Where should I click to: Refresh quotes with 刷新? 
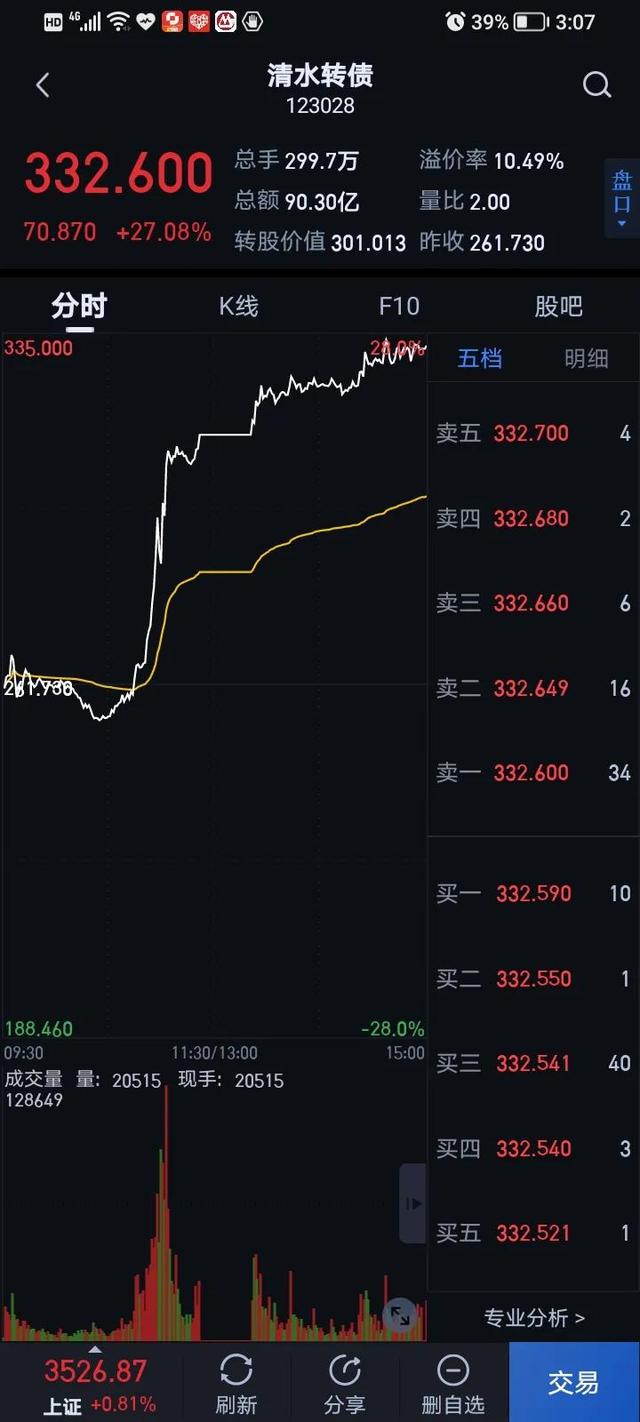point(236,1382)
